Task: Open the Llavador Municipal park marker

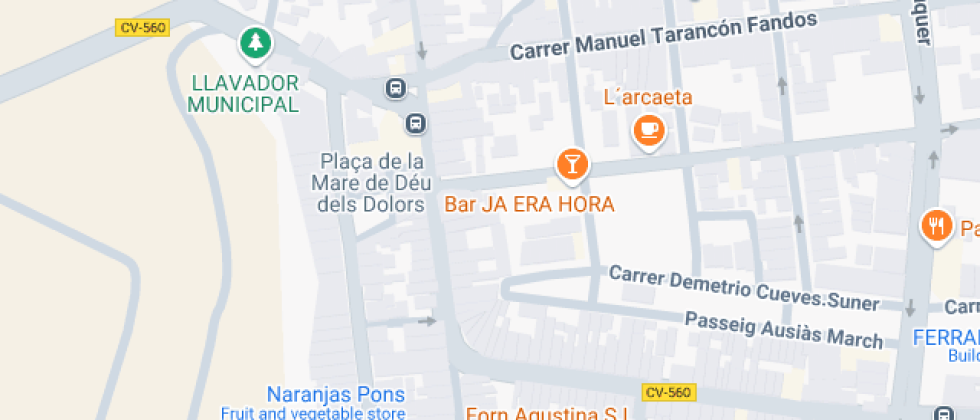Action: (x=257, y=43)
